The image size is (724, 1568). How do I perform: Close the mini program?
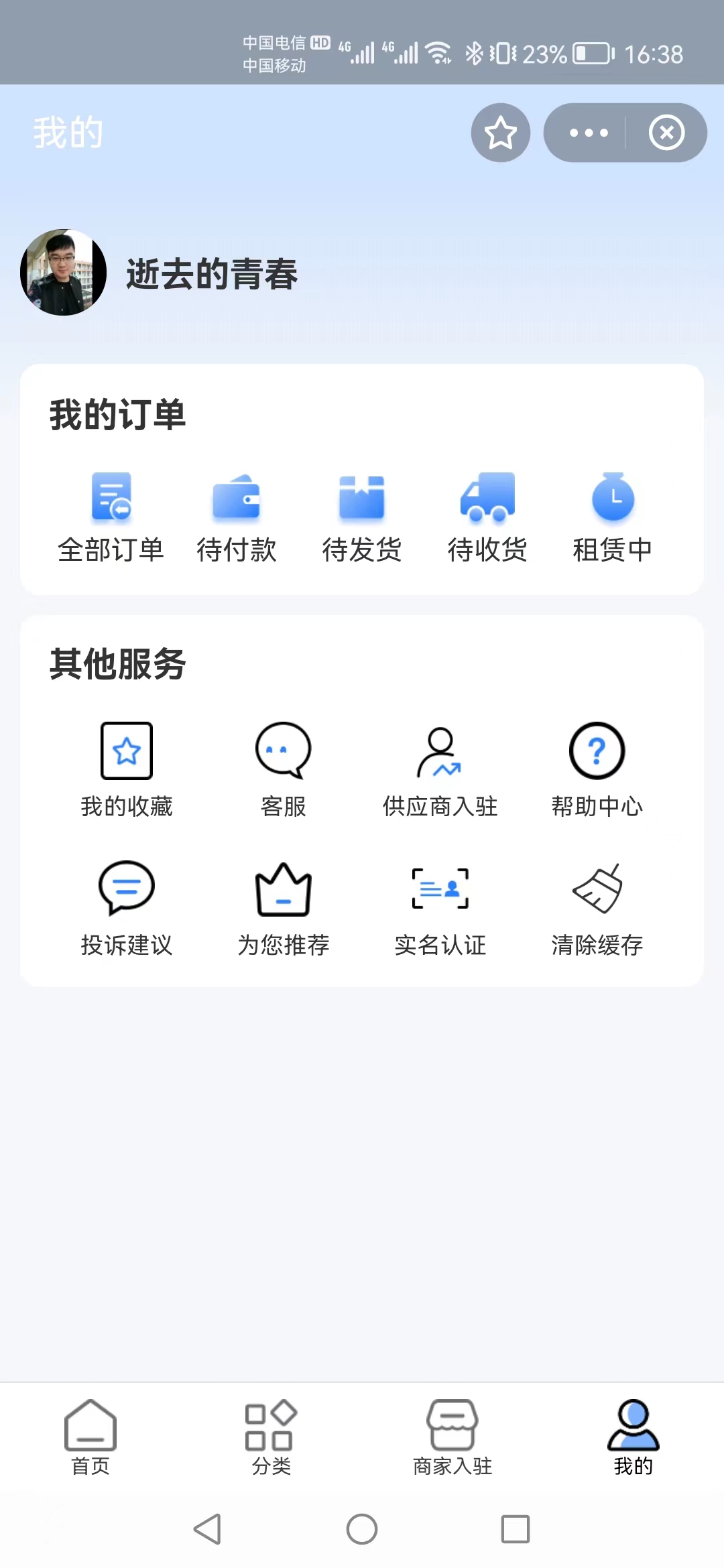pyautogui.click(x=666, y=133)
